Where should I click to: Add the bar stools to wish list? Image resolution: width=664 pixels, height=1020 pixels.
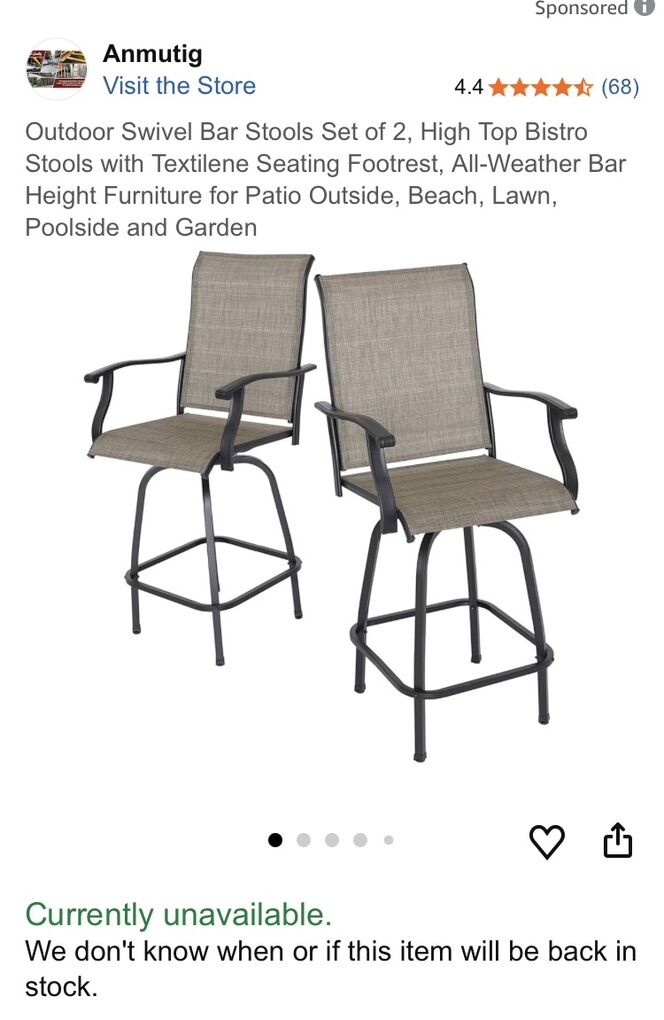pyautogui.click(x=547, y=841)
